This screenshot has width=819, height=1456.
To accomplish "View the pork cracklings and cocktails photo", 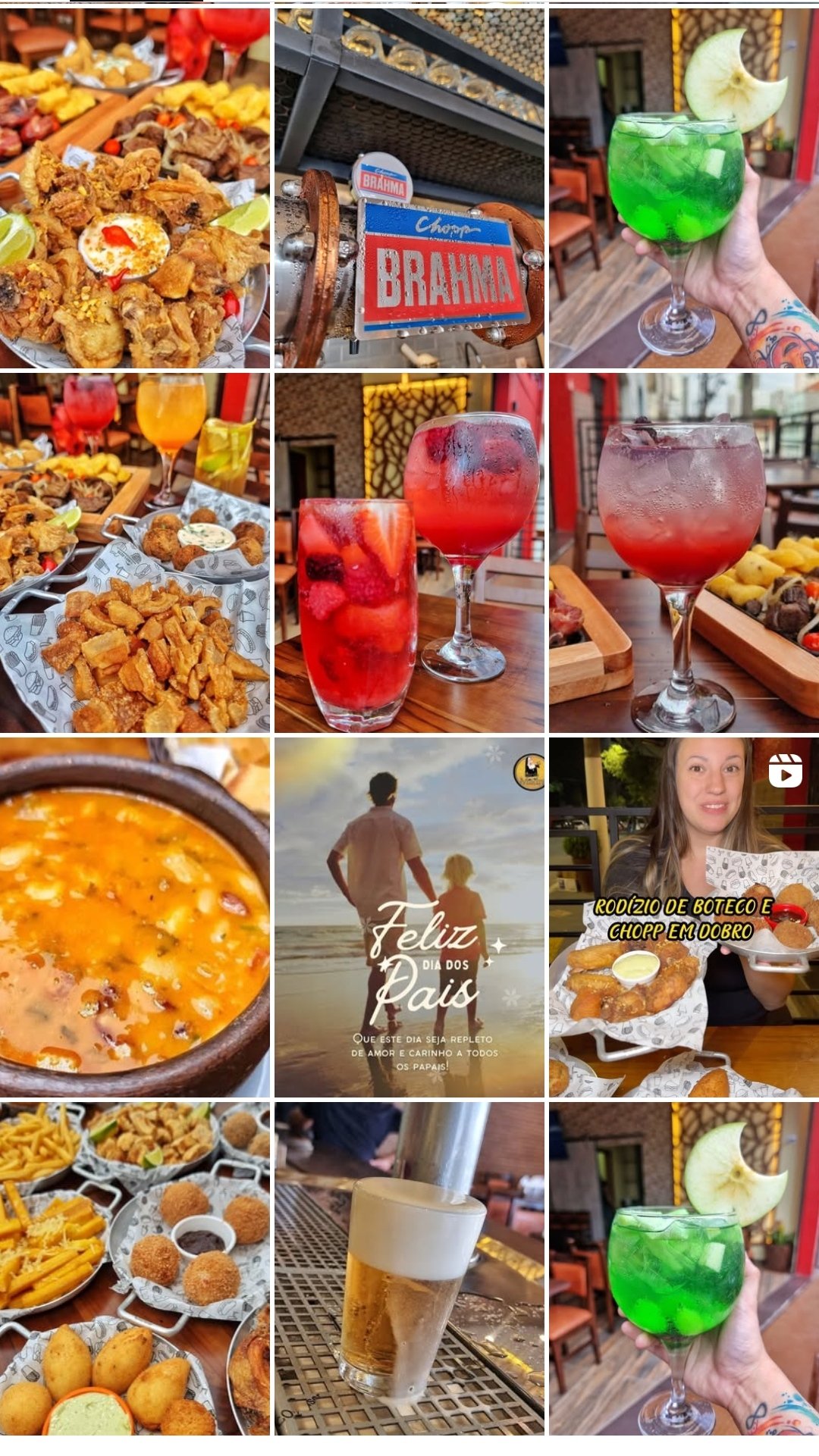I will click(135, 553).
